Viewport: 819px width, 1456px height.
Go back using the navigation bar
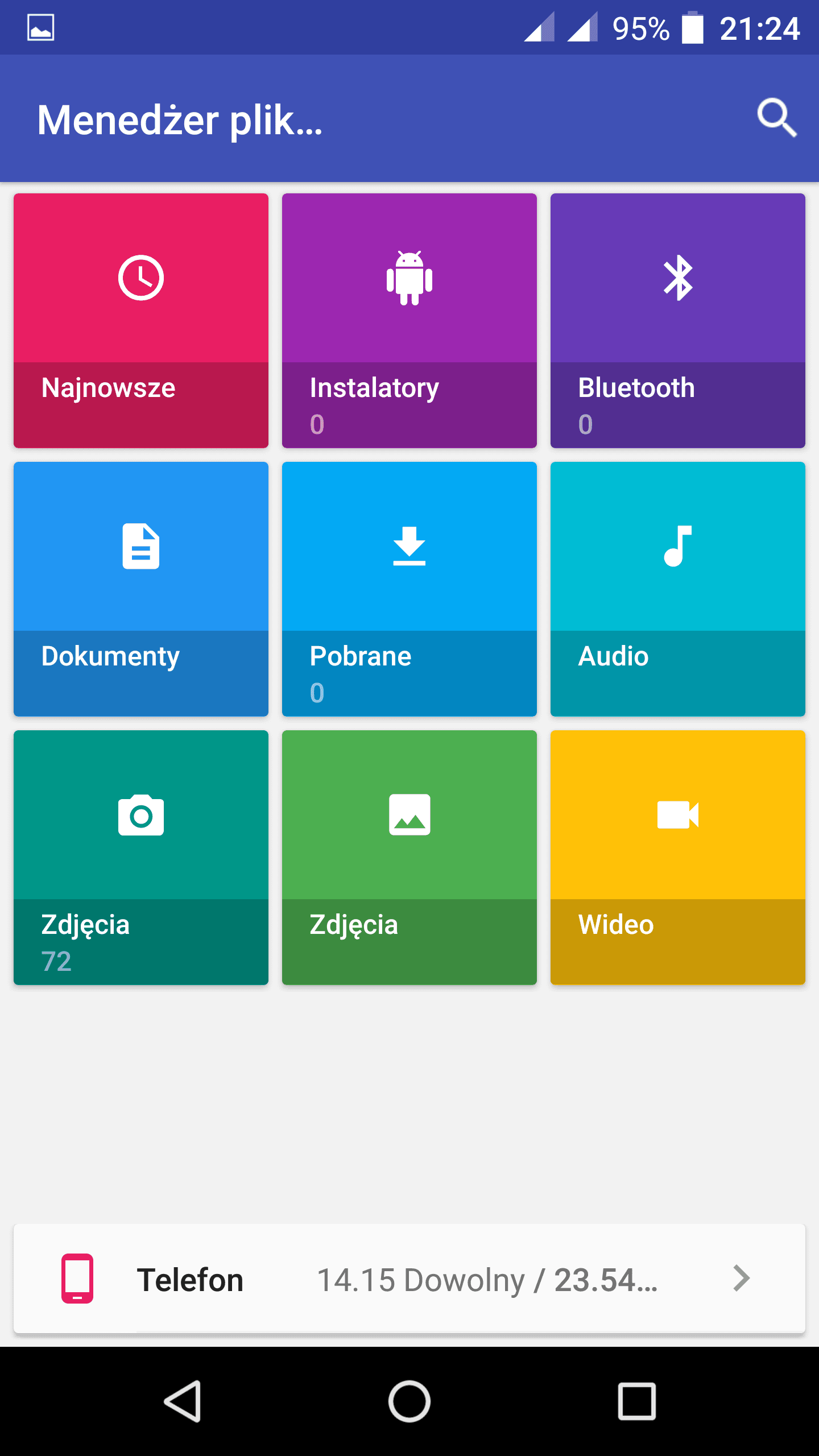pyautogui.click(x=183, y=1401)
